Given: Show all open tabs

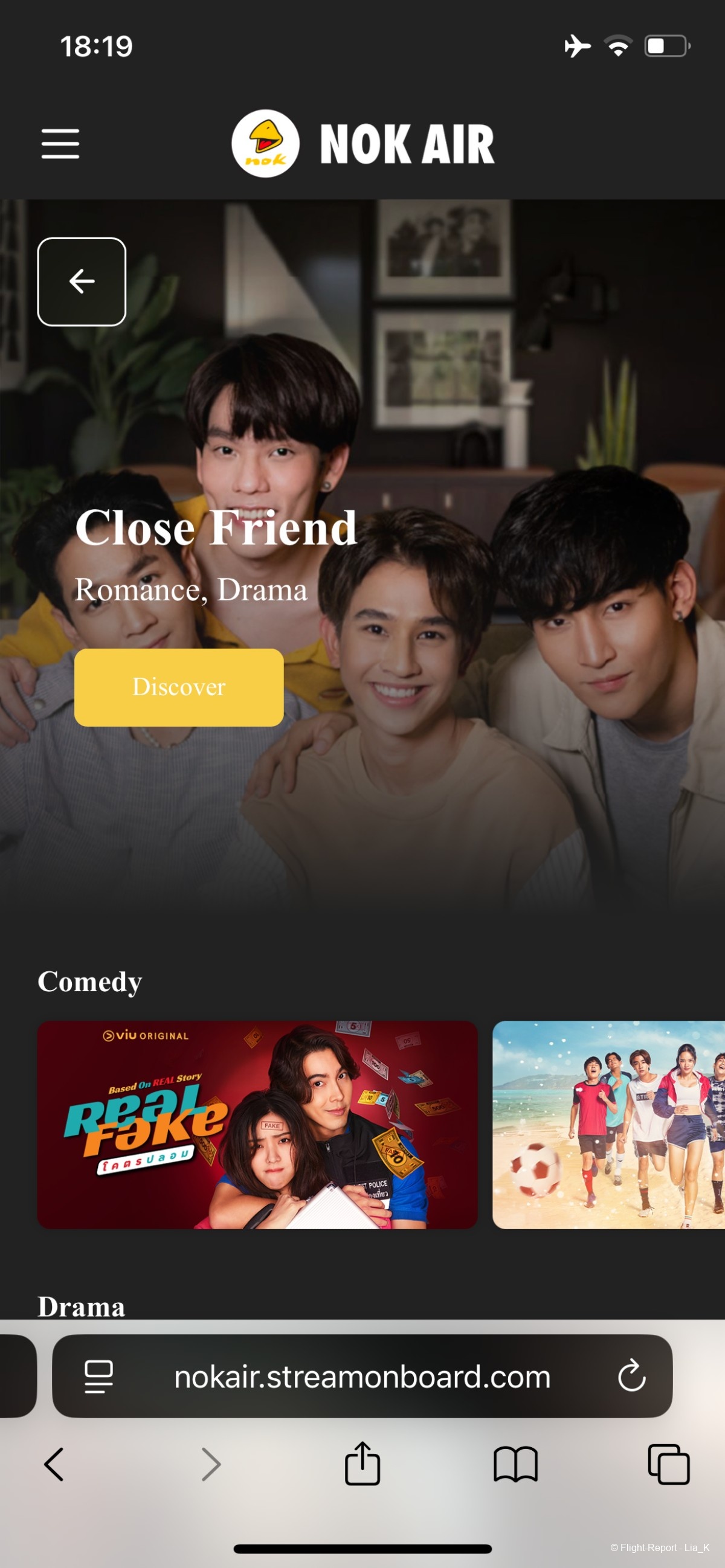Looking at the screenshot, I should 668,1464.
